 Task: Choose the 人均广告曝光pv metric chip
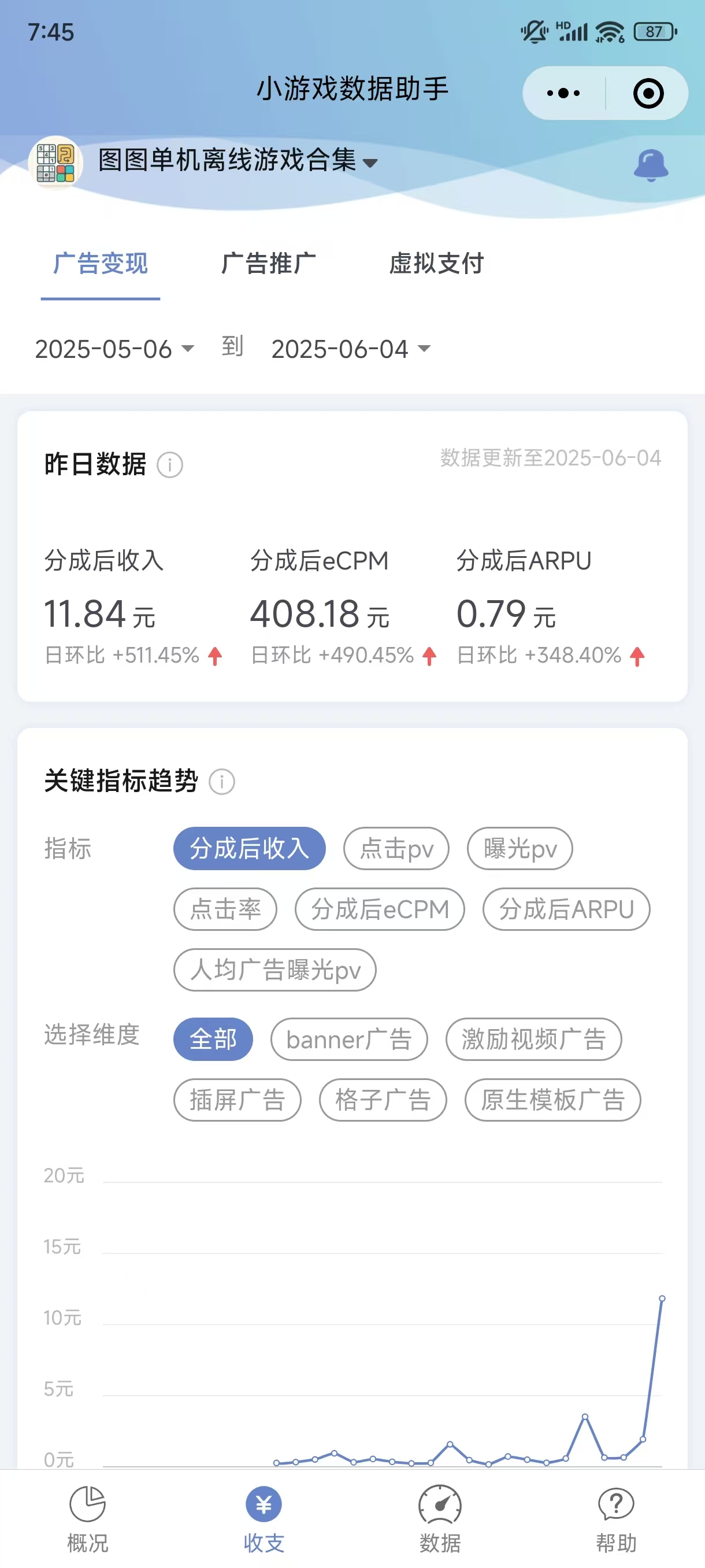coord(275,970)
